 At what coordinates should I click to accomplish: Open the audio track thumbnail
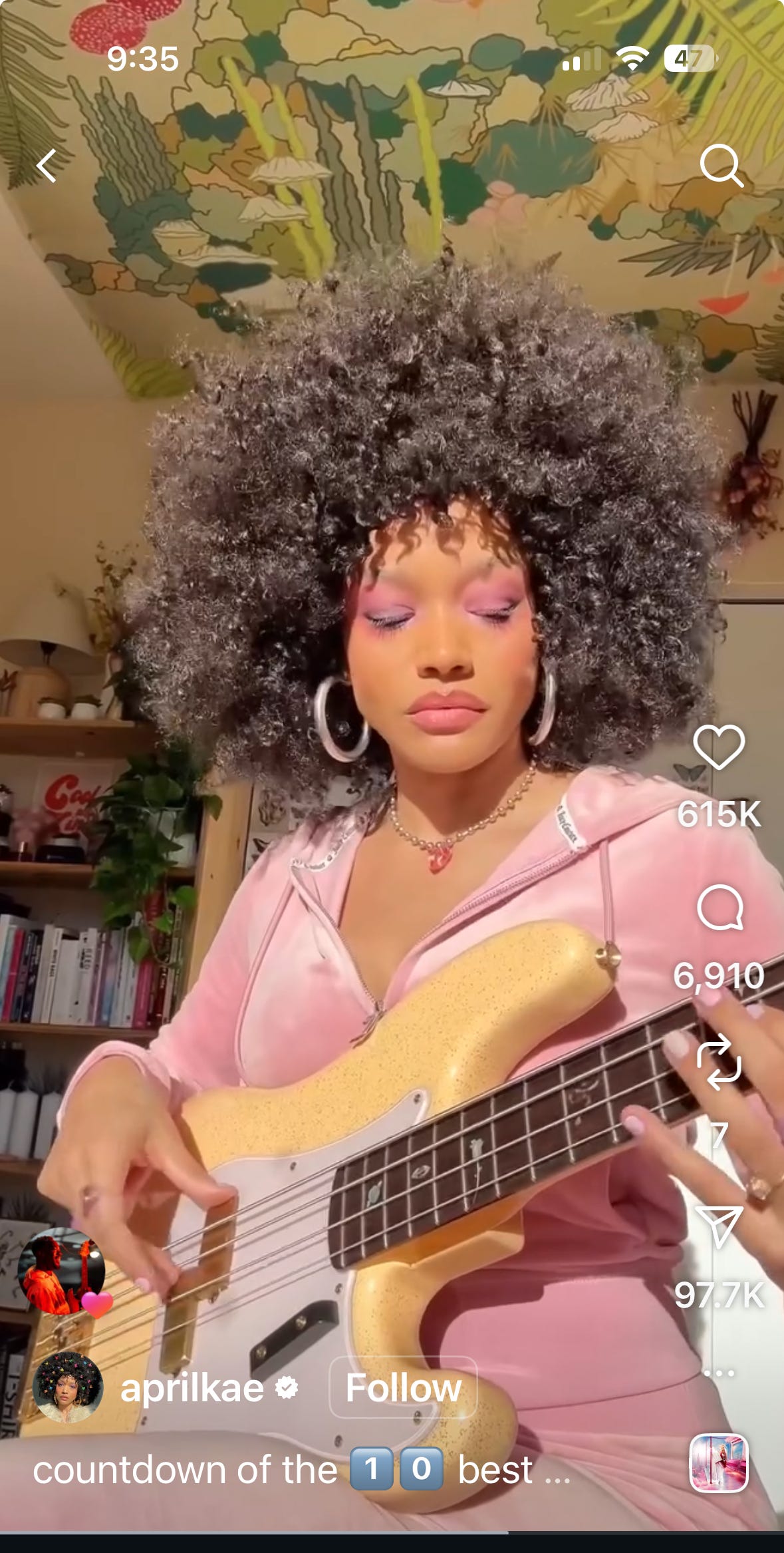click(x=718, y=1463)
